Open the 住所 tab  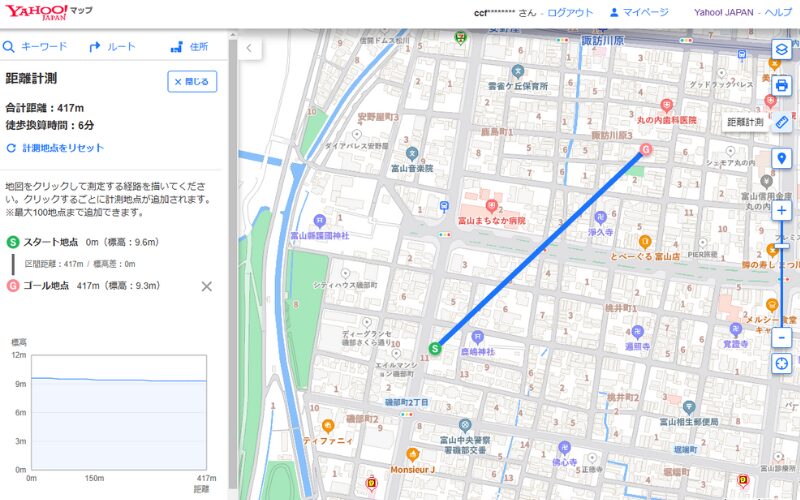(x=189, y=46)
